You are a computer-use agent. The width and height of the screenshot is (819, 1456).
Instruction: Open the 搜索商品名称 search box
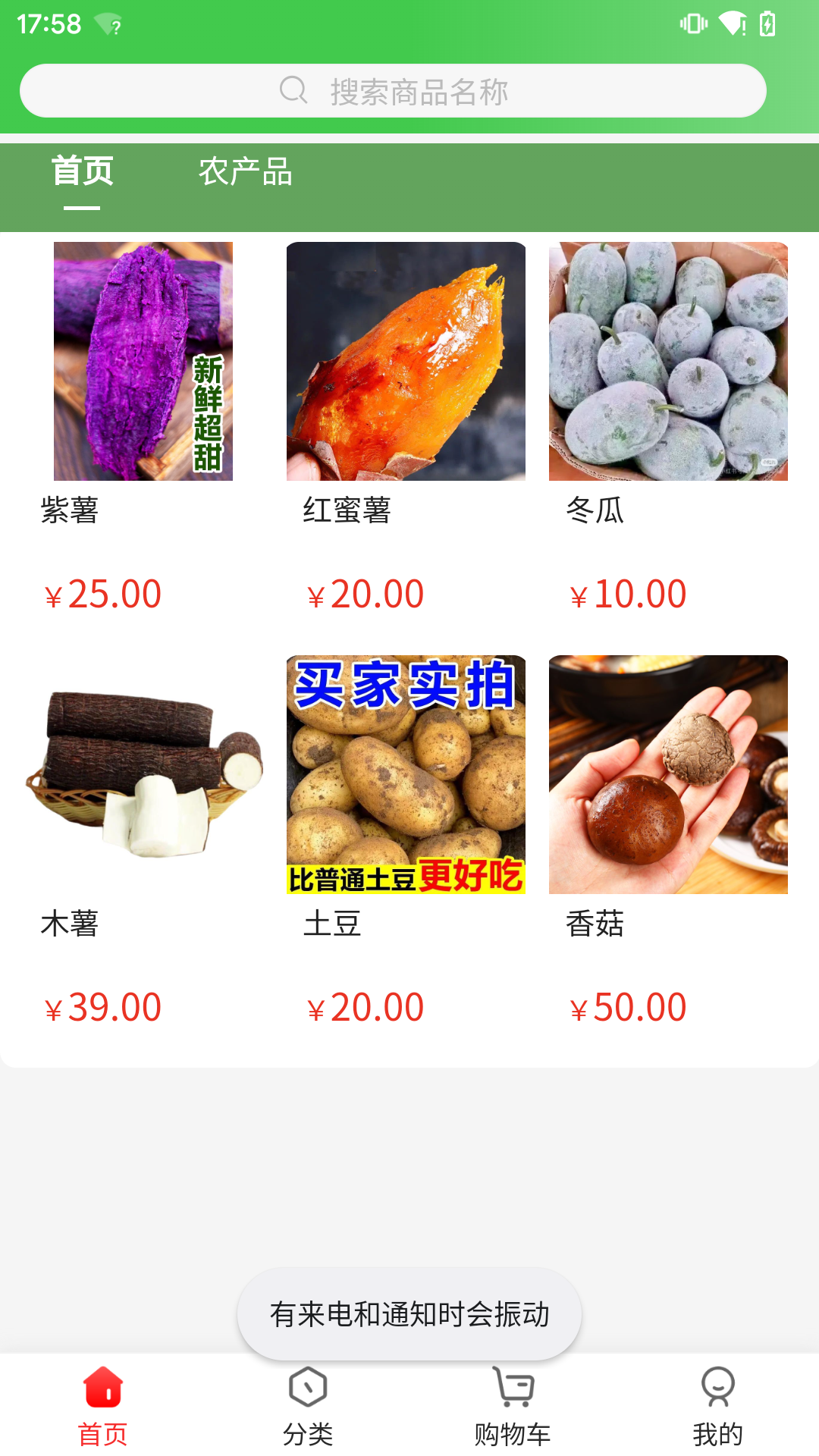point(393,91)
